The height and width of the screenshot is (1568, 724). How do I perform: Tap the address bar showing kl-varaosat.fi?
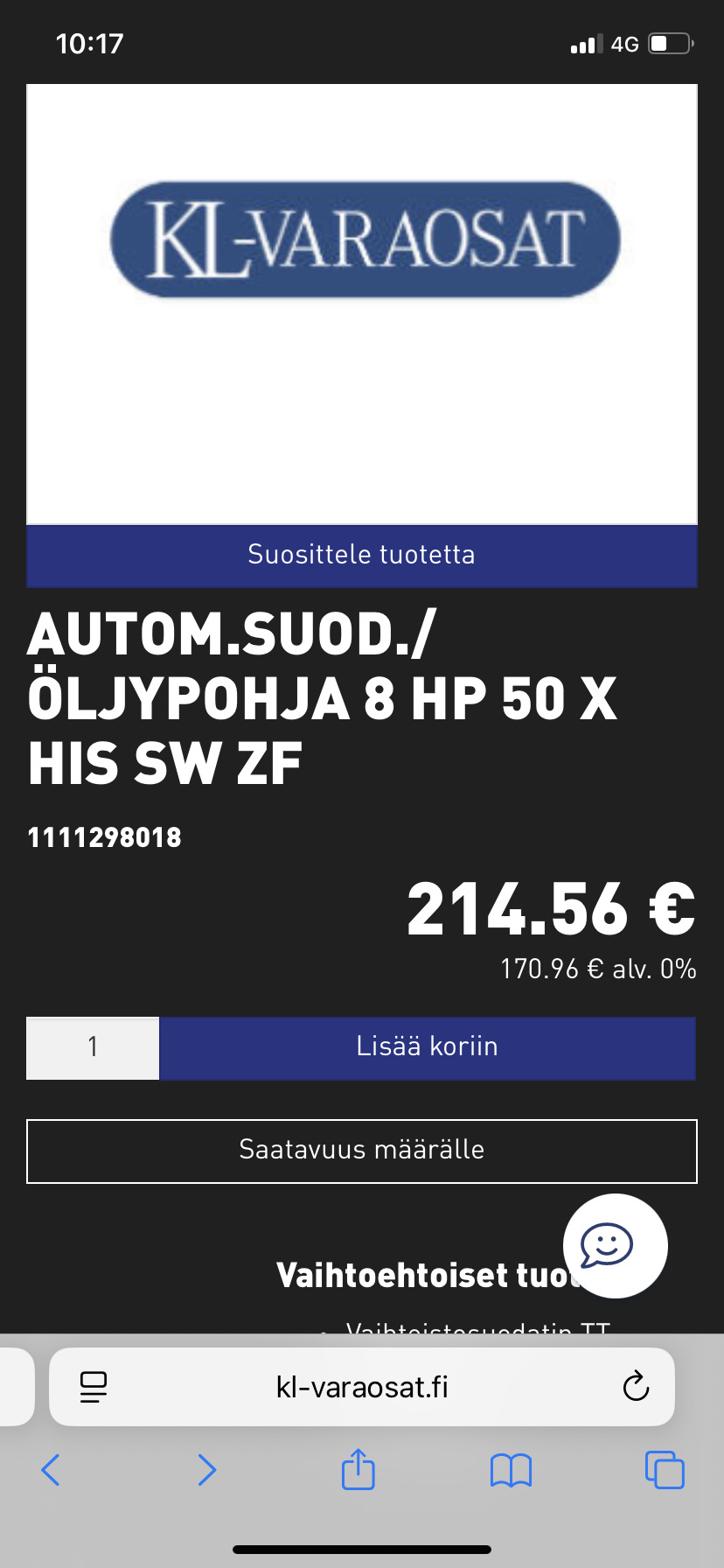coord(361,1387)
